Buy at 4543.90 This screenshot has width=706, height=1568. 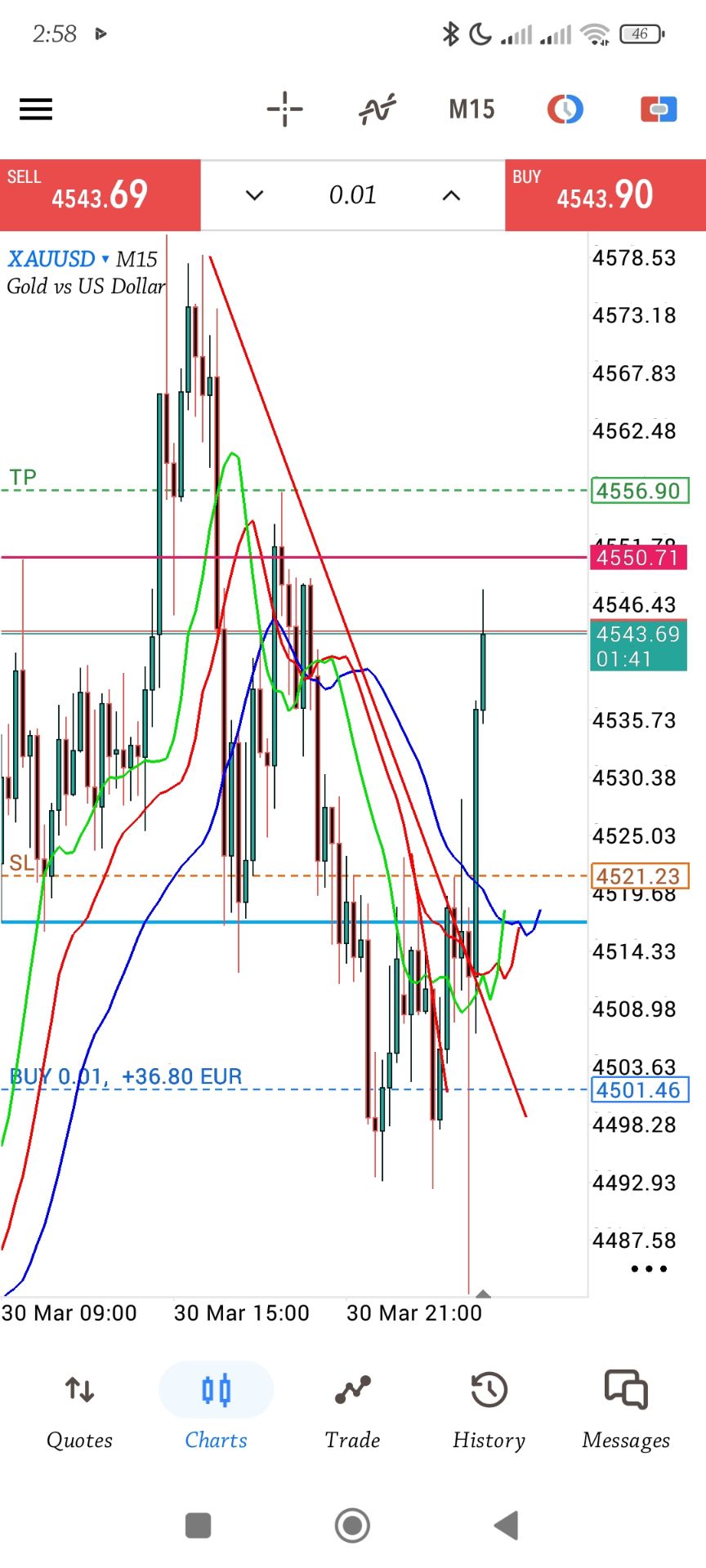(x=605, y=195)
